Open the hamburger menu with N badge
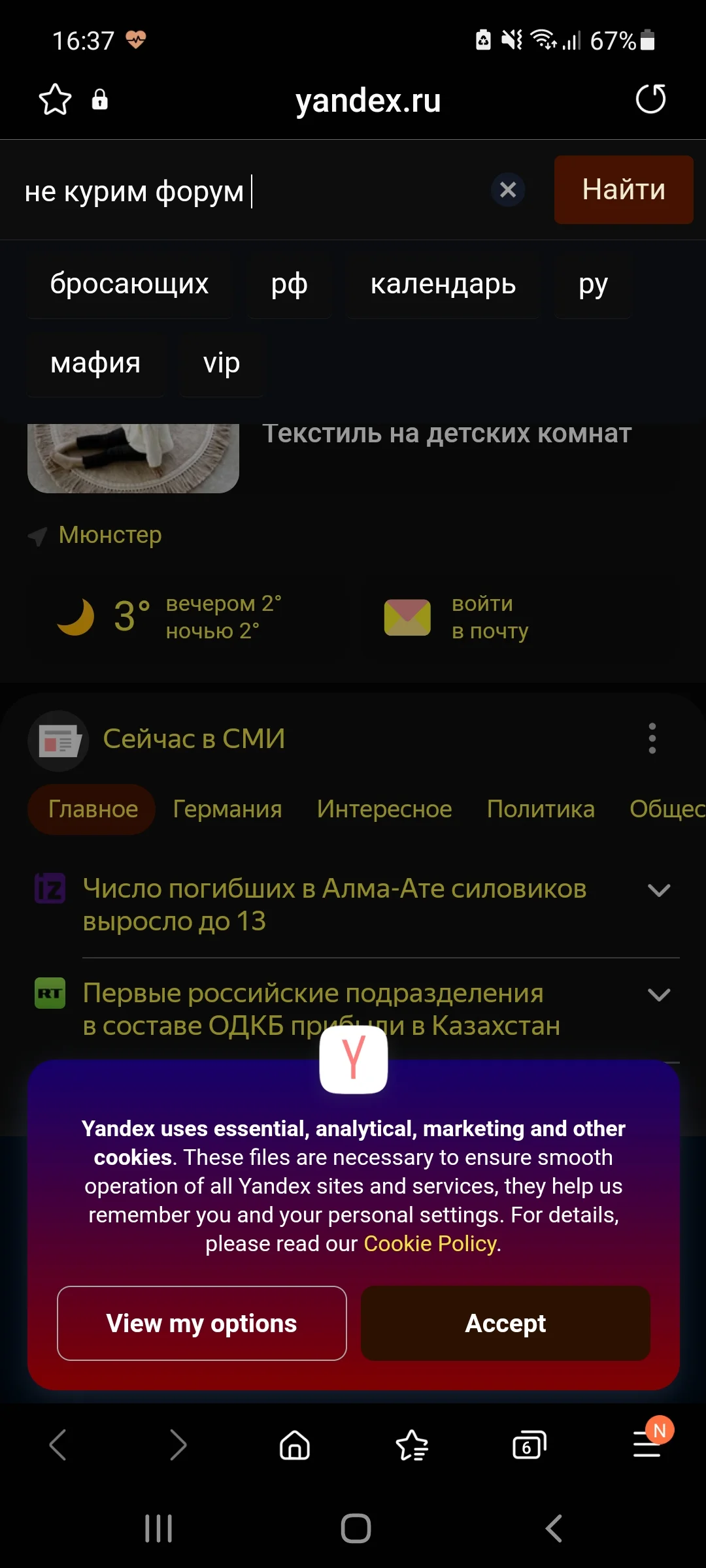 tap(645, 1445)
